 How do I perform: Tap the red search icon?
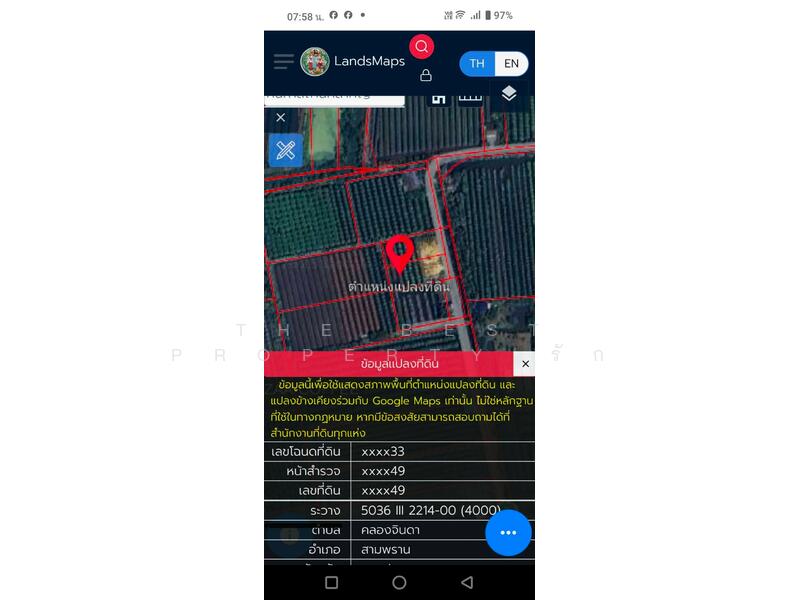(x=422, y=47)
